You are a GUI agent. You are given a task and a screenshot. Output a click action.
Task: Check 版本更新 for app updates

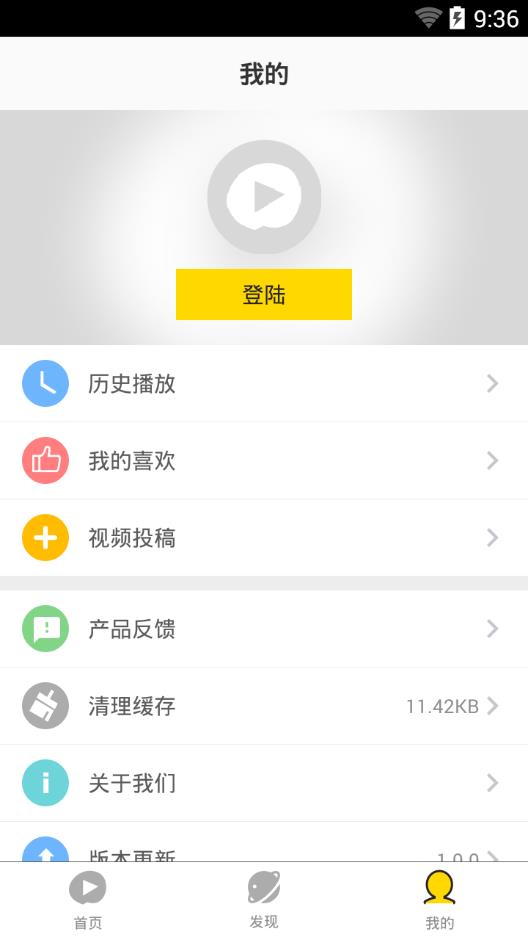tap(264, 842)
